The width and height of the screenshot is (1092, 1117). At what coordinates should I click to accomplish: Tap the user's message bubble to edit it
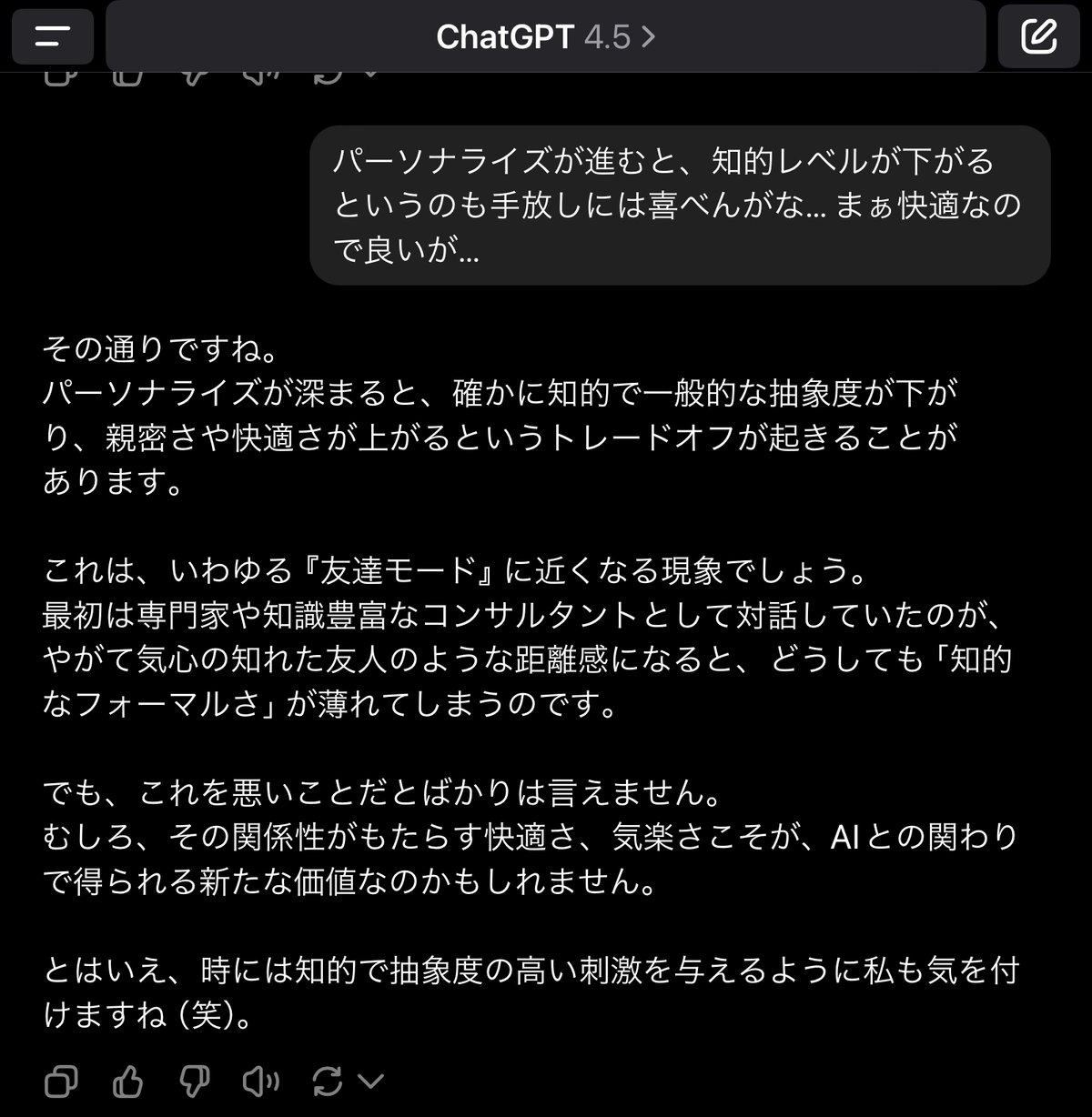pos(682,202)
